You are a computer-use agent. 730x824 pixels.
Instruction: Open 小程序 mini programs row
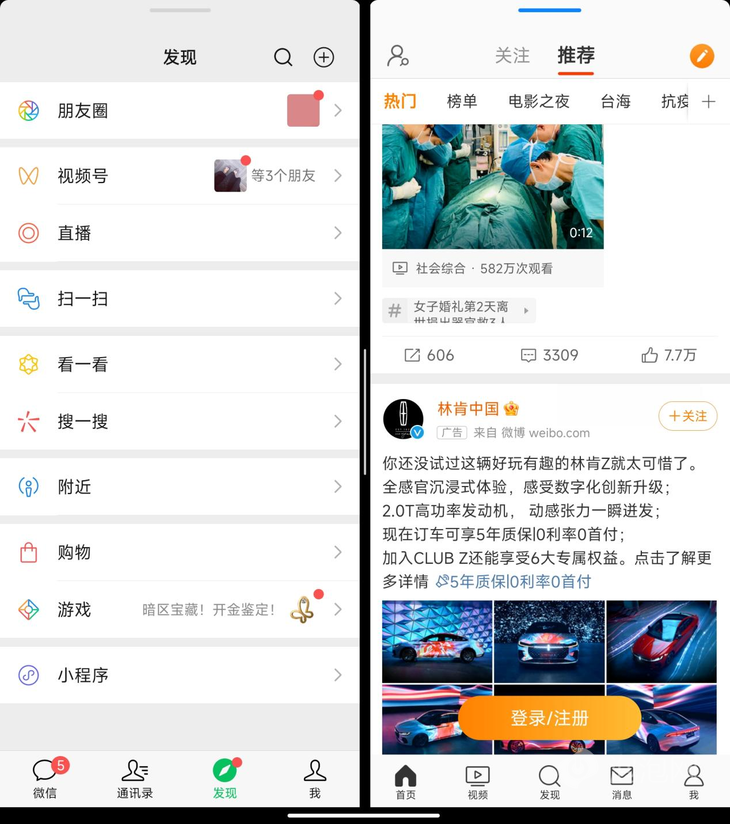coord(180,676)
